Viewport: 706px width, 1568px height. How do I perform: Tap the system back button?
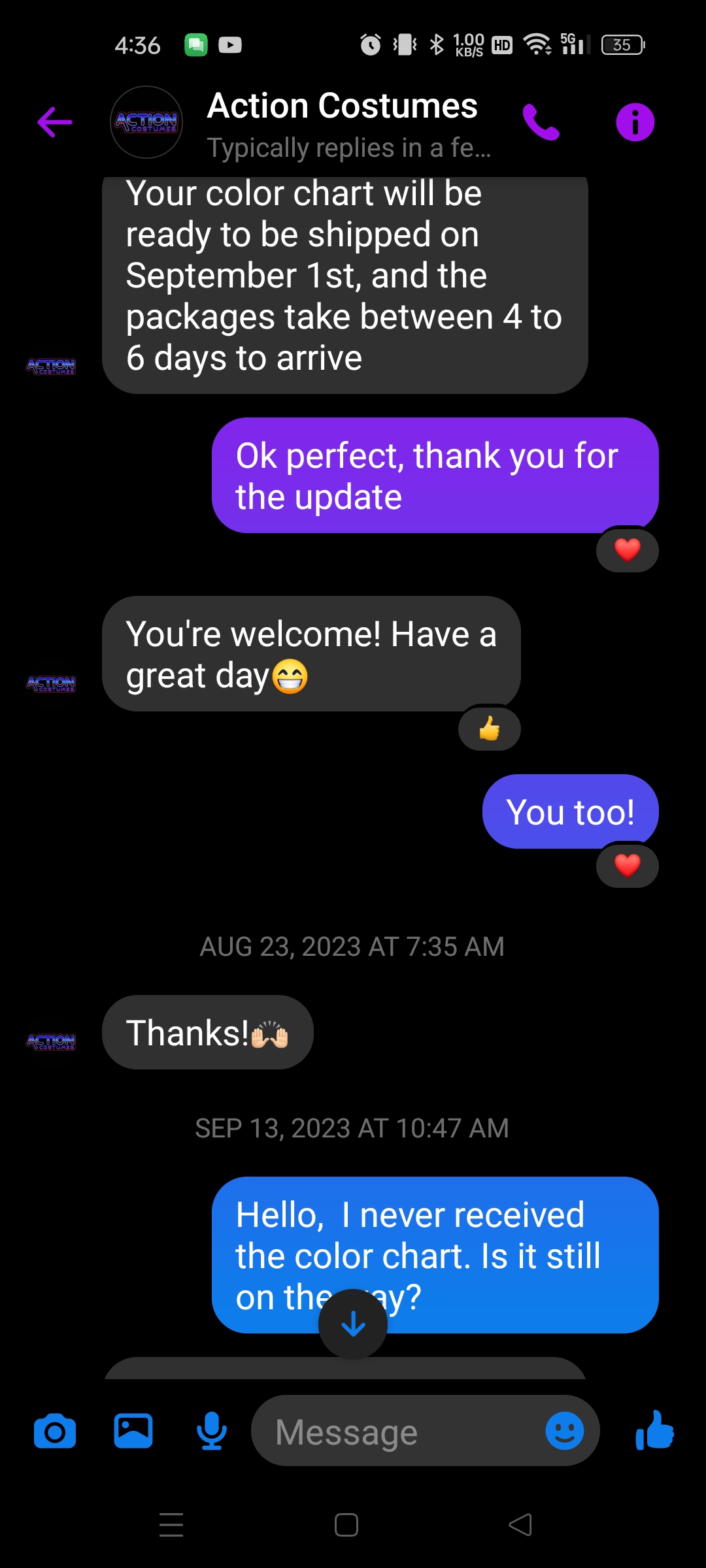[520, 1525]
